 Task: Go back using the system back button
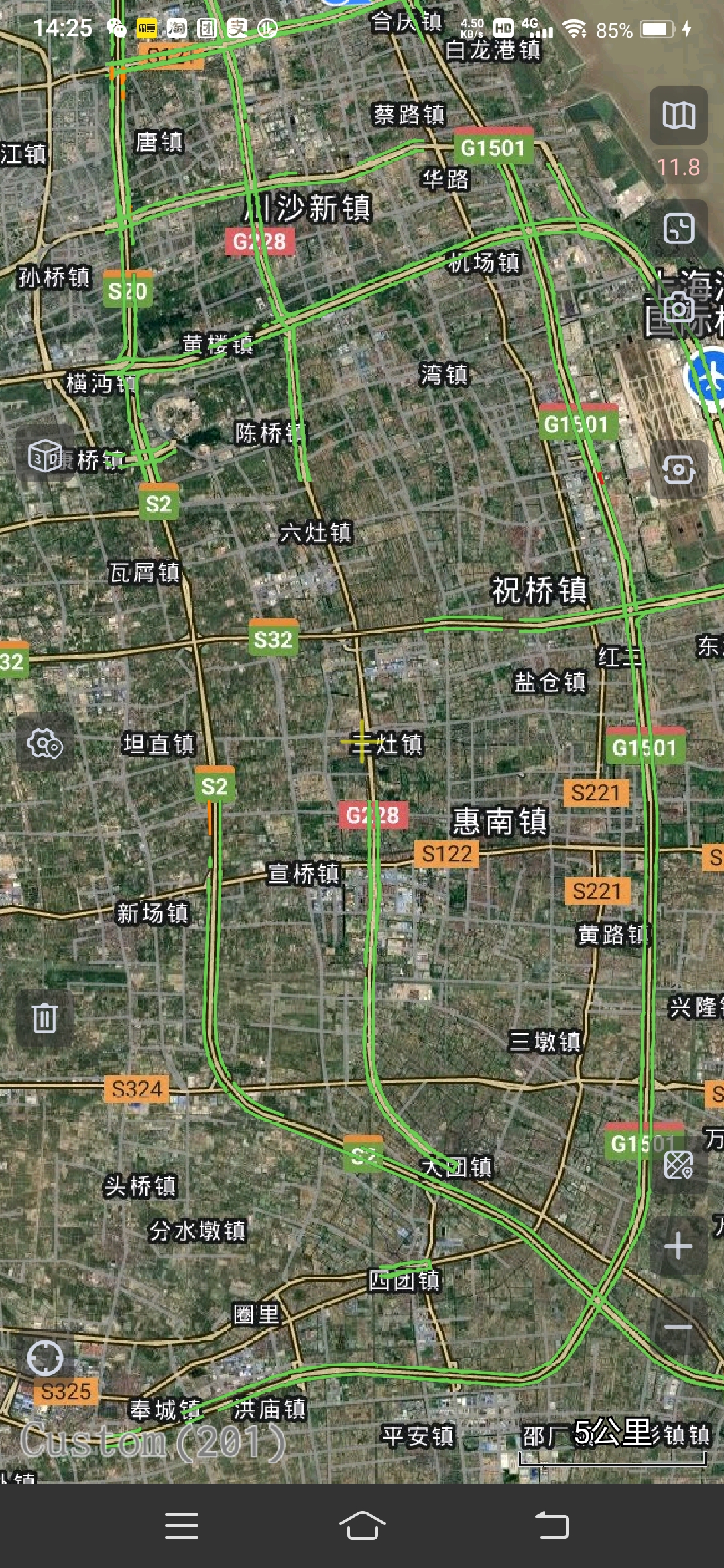click(x=552, y=1526)
